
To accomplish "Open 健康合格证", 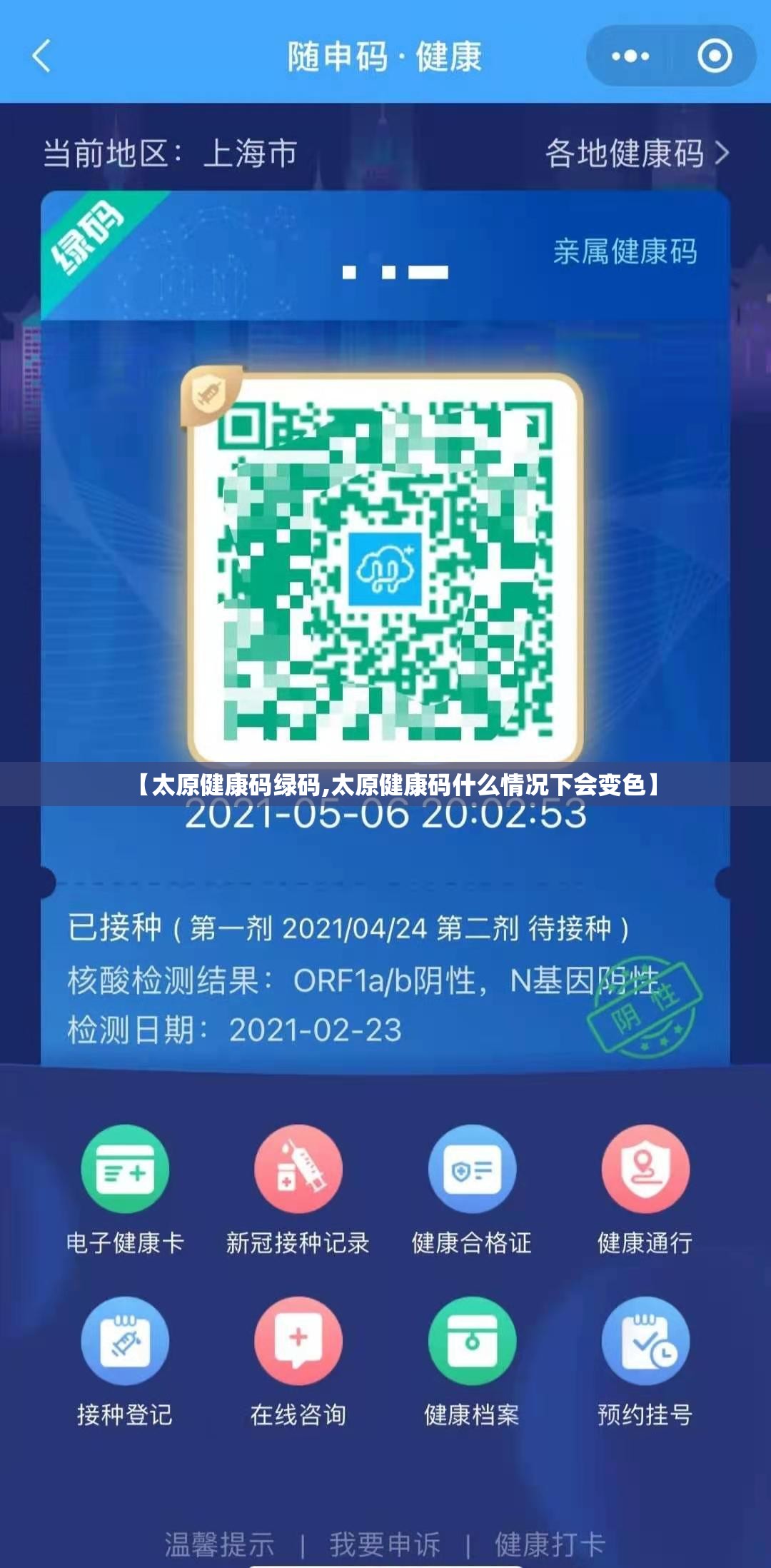I will [471, 1190].
